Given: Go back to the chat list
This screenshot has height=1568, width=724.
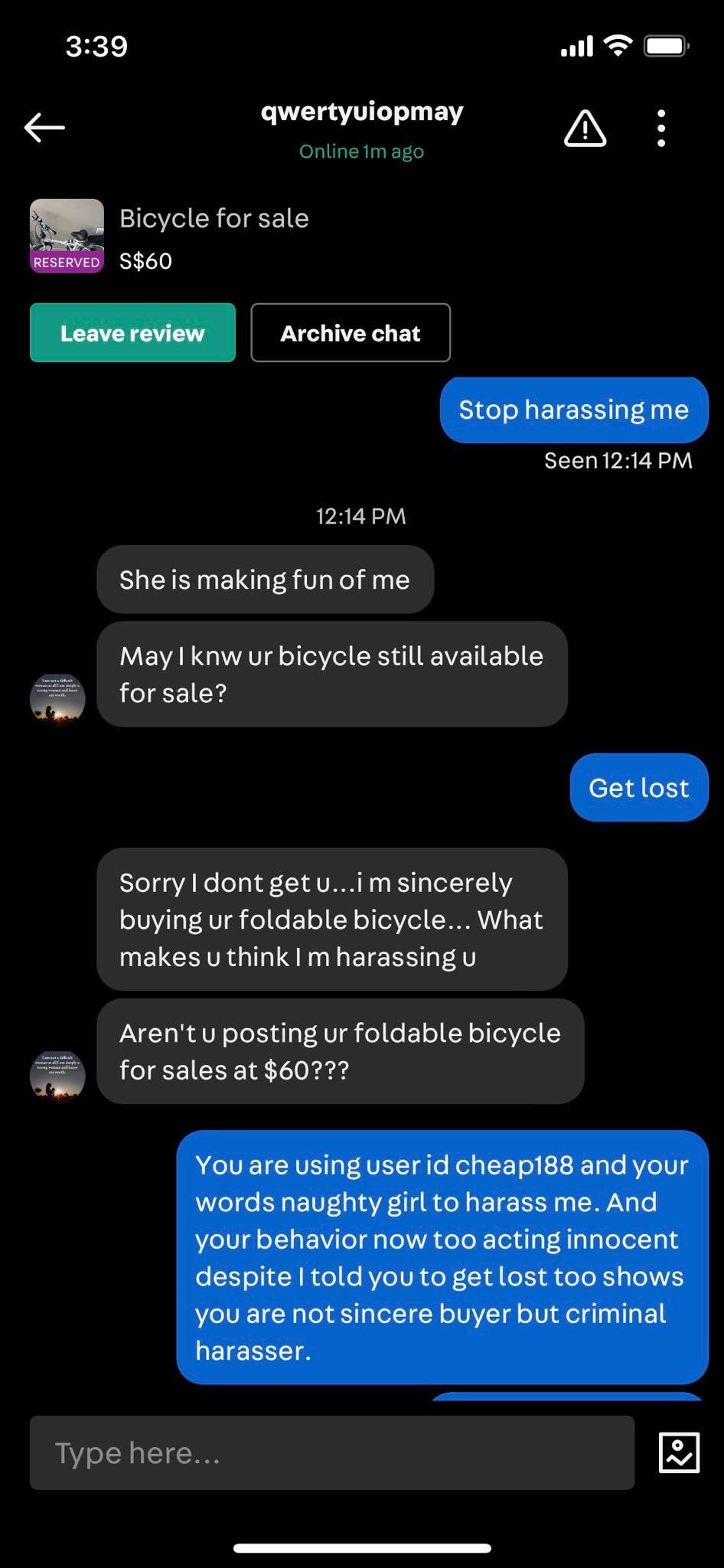Looking at the screenshot, I should tap(44, 128).
